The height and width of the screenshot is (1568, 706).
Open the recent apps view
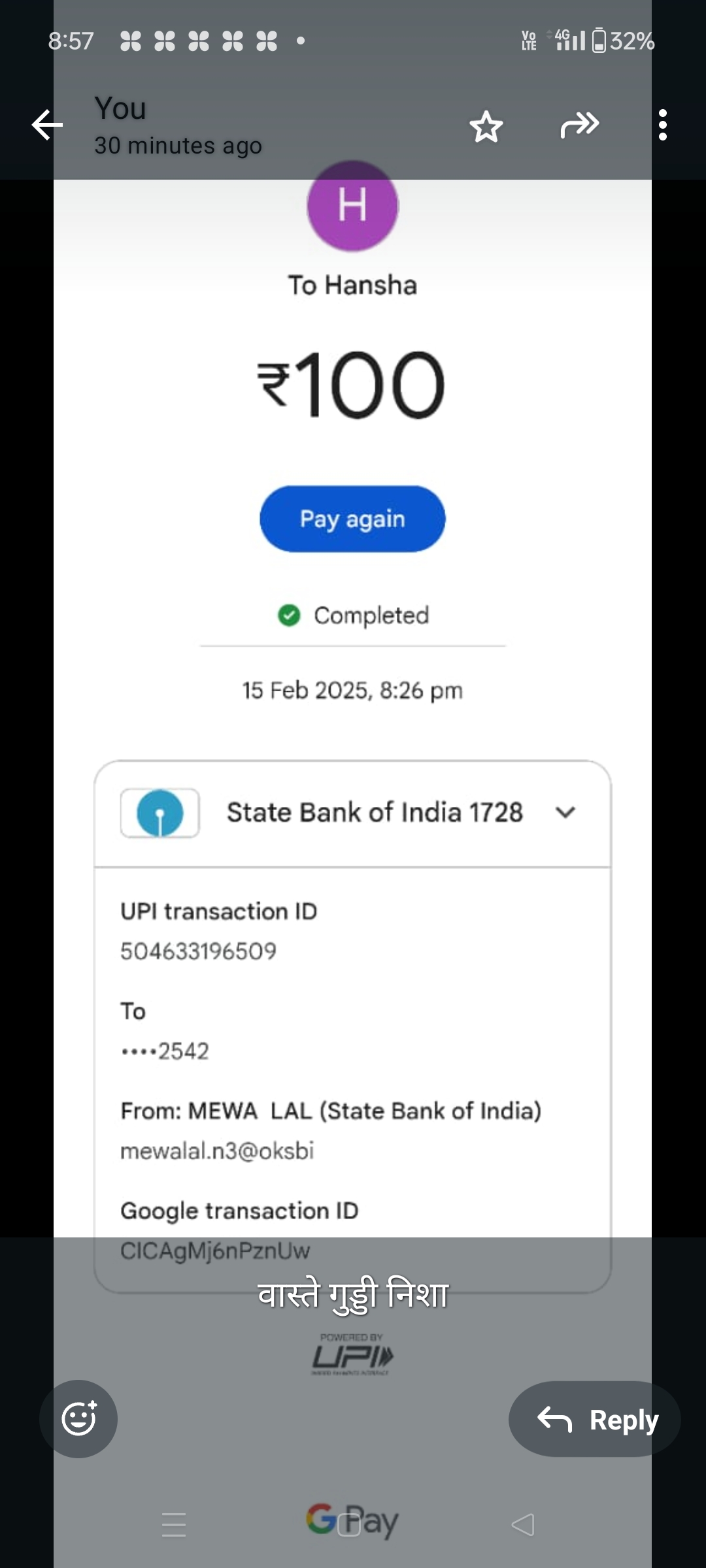174,1524
